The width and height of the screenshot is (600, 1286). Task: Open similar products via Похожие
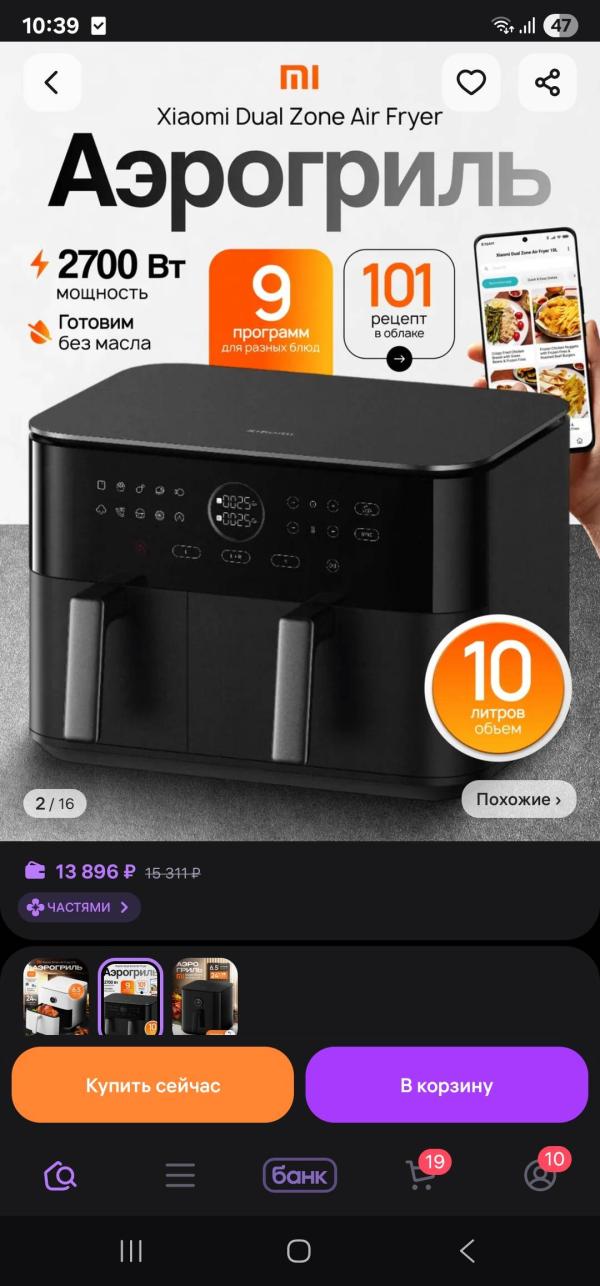(x=519, y=799)
